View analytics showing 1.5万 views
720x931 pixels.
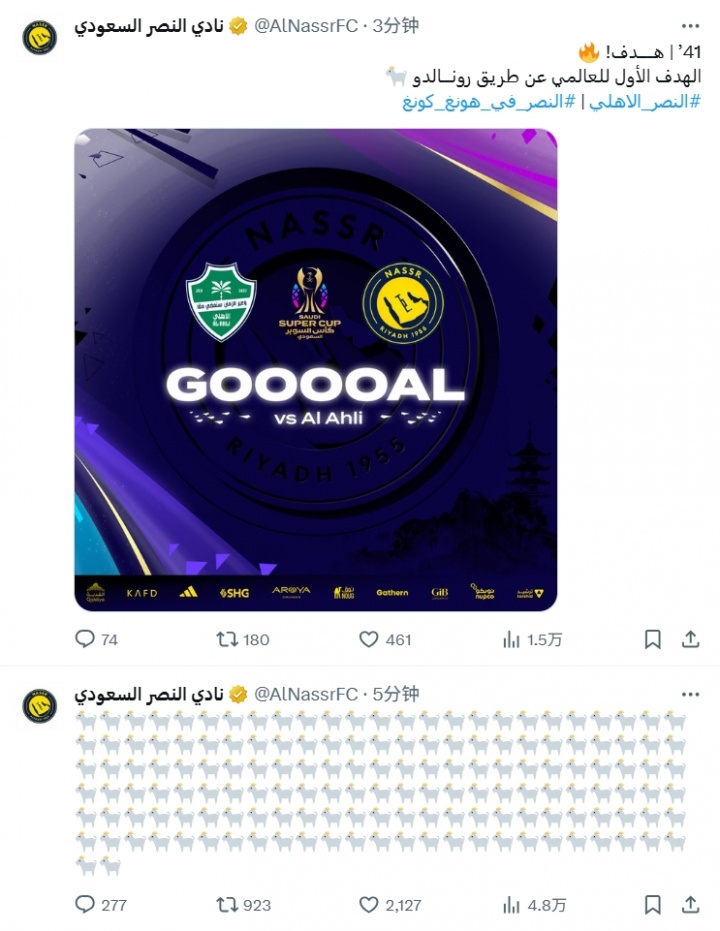tap(512, 639)
